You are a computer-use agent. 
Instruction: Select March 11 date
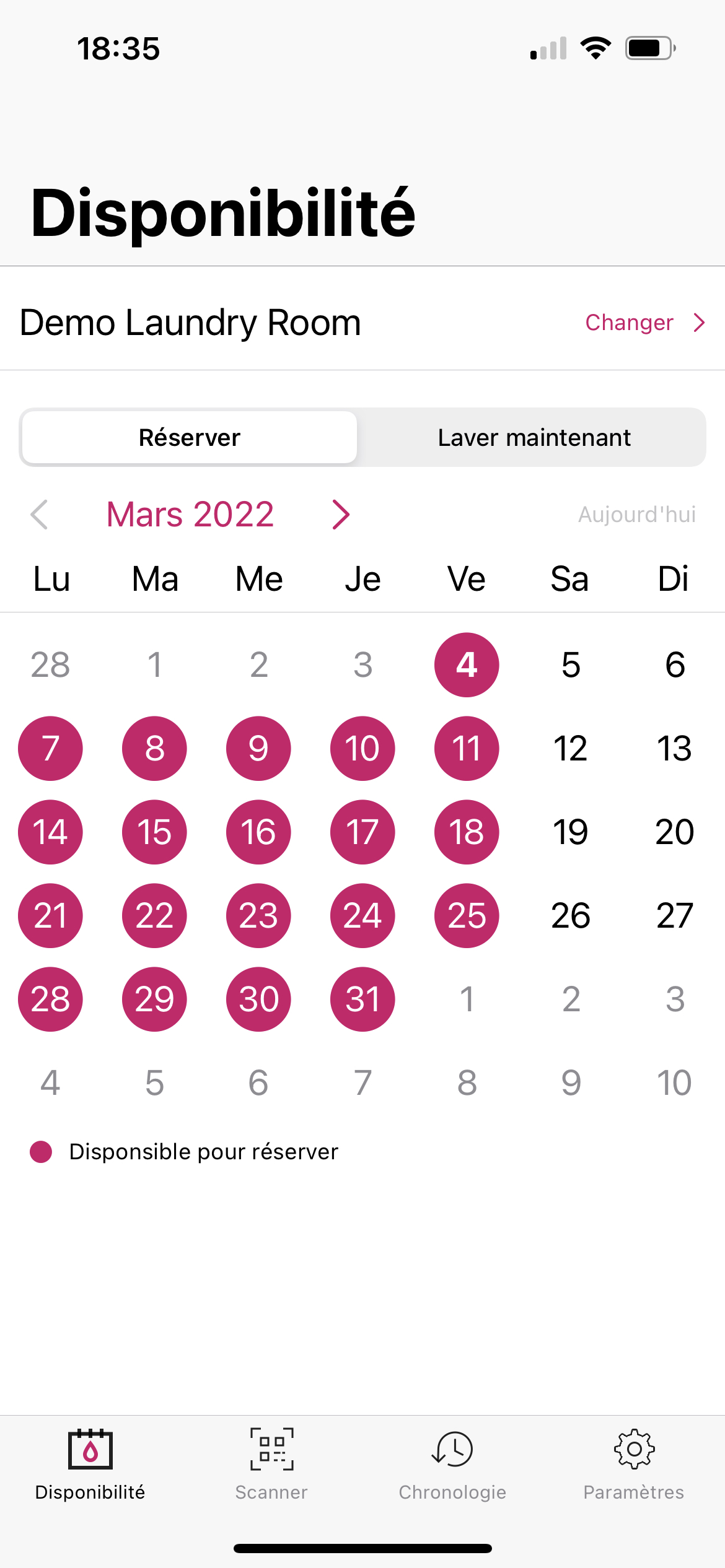point(467,748)
